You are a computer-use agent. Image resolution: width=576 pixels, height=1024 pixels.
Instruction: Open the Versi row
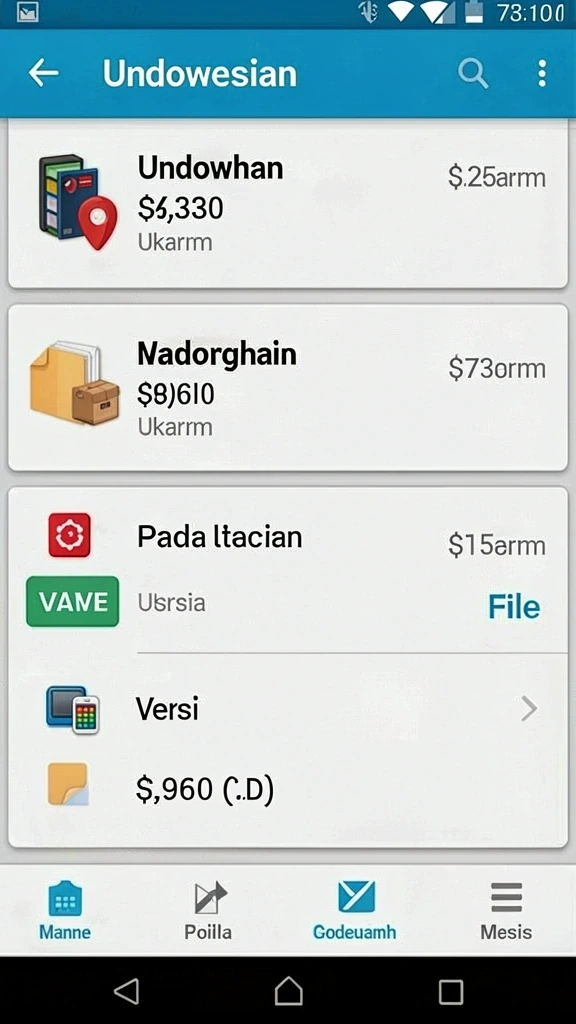coord(288,709)
